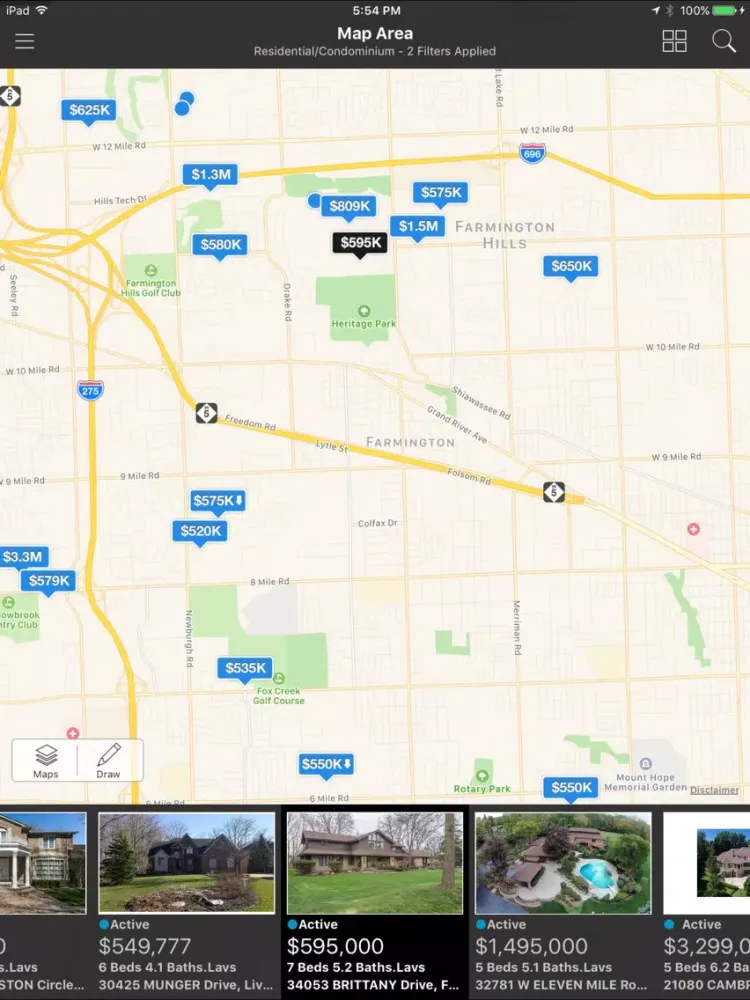
Task: Open the search magnifier
Action: click(x=723, y=41)
